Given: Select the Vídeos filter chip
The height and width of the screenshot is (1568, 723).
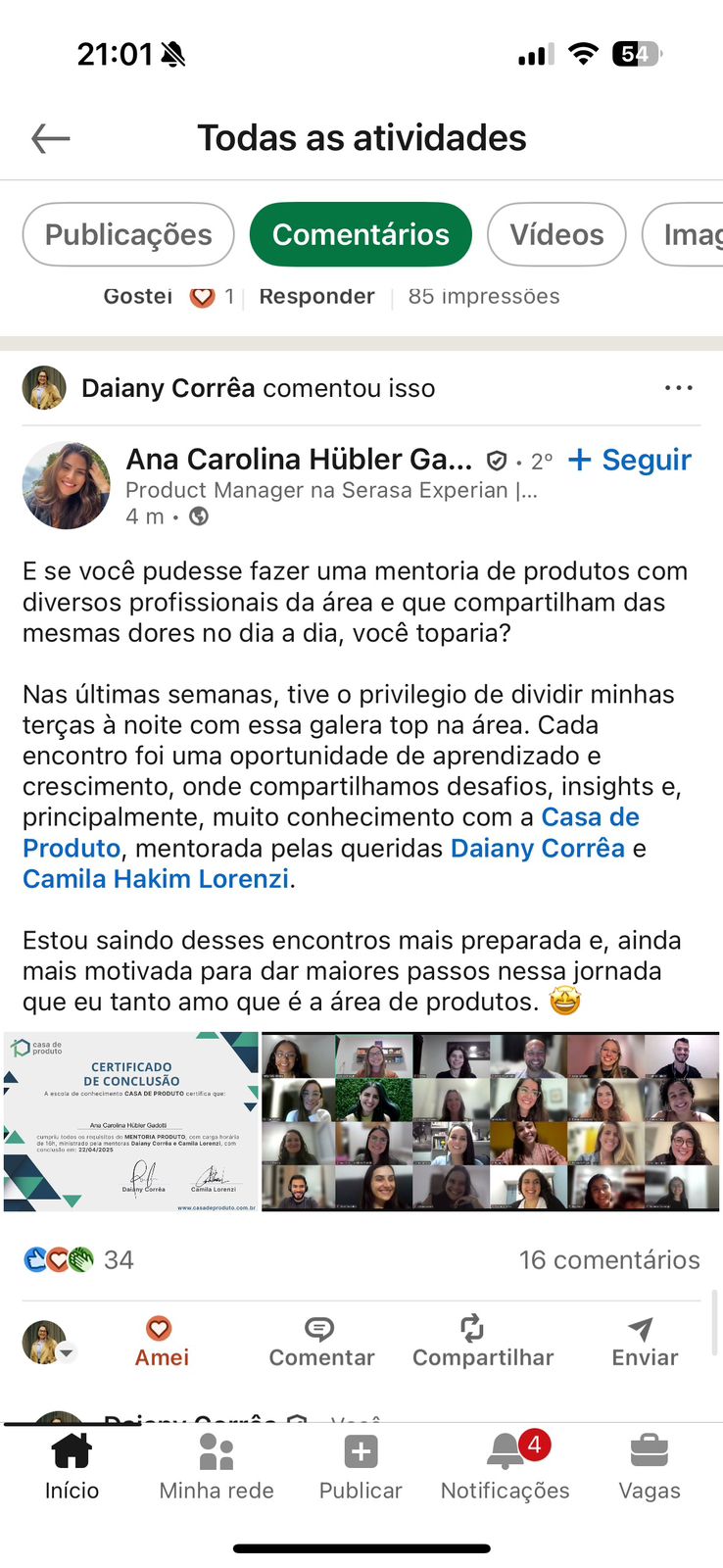Looking at the screenshot, I should [556, 234].
